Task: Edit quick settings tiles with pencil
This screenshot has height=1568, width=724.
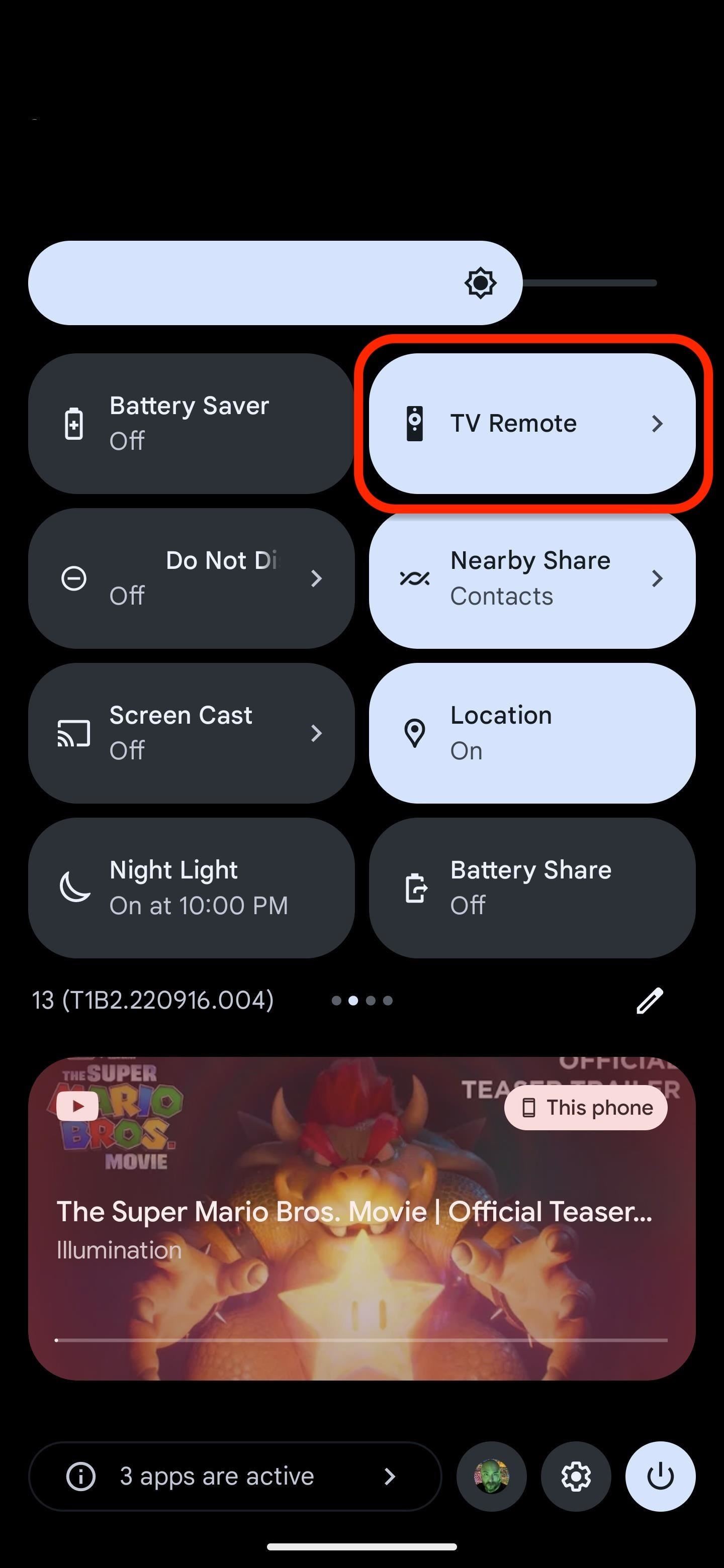Action: [649, 1001]
